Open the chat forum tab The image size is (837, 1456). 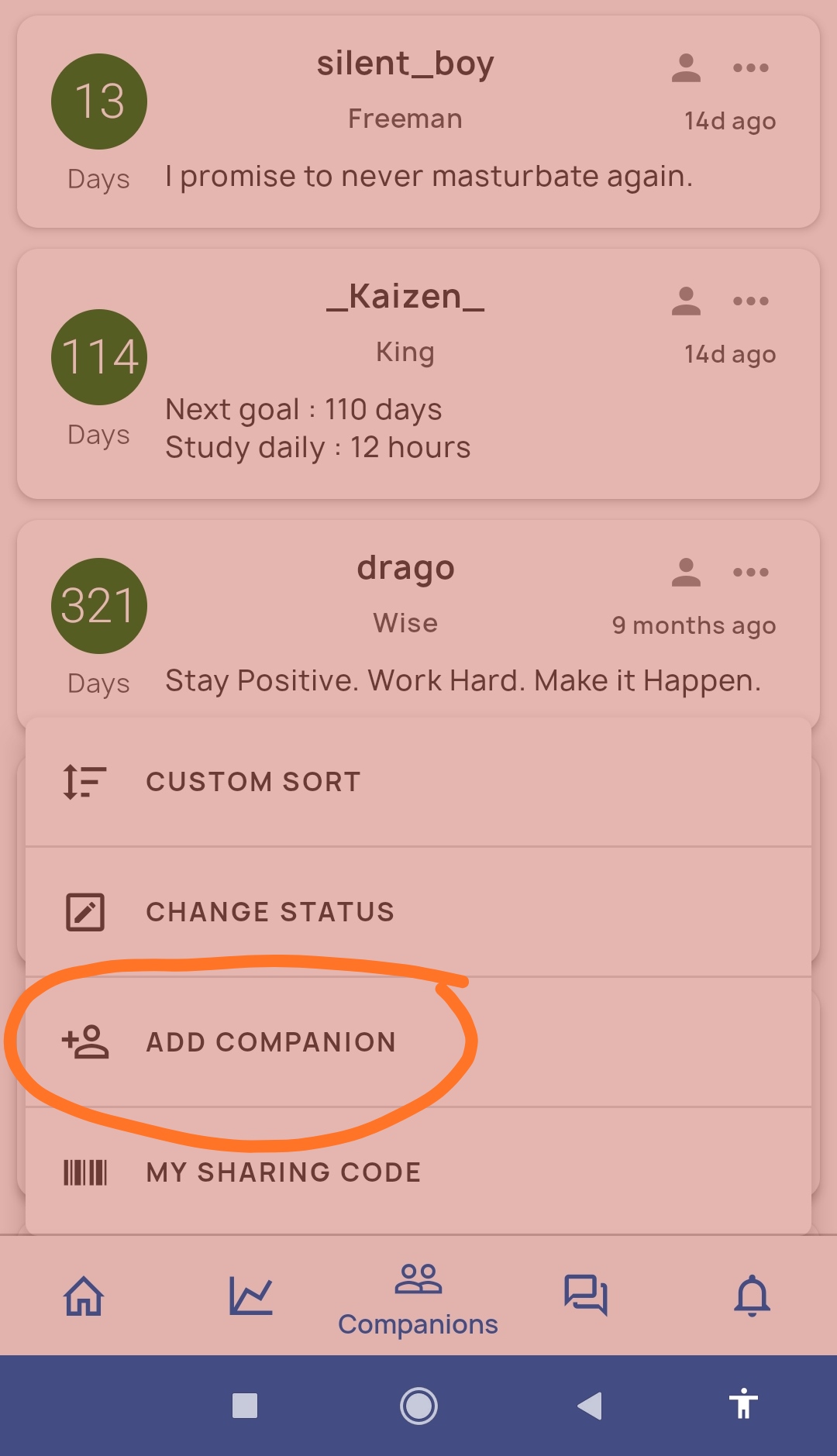pyautogui.click(x=586, y=1296)
